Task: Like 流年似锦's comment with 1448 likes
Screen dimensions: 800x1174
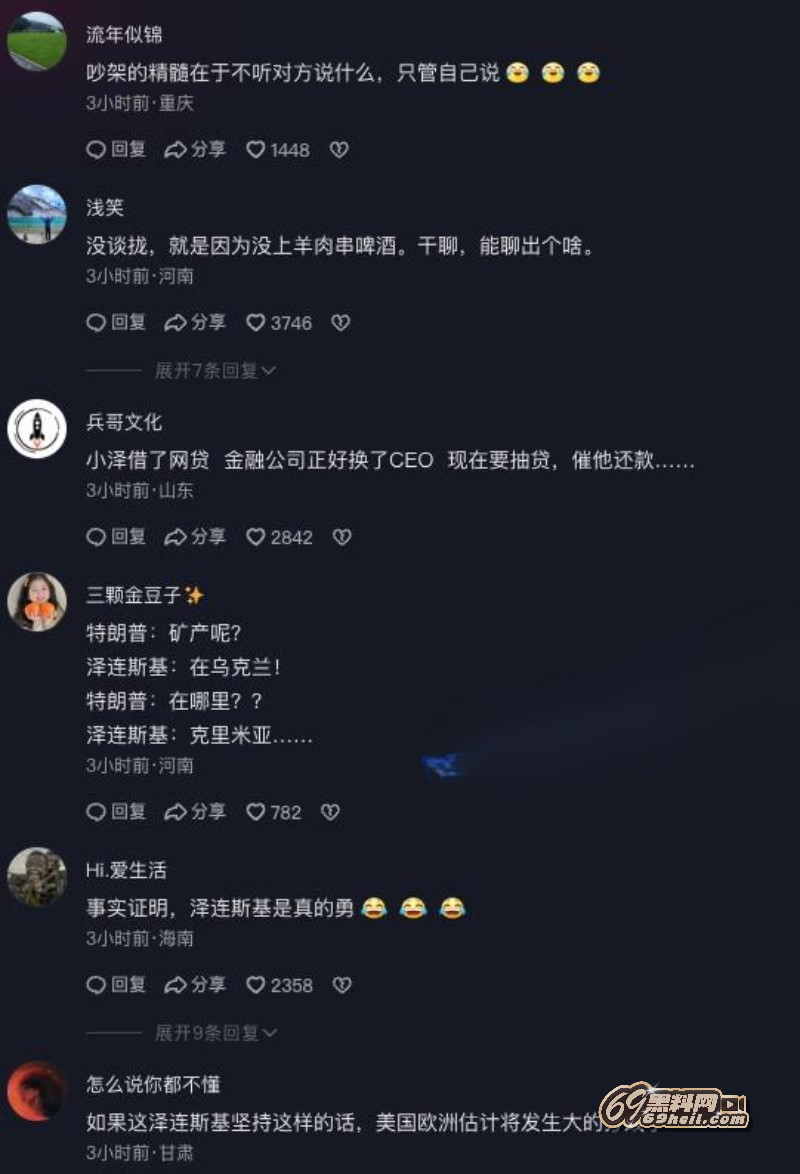Action: (x=278, y=149)
